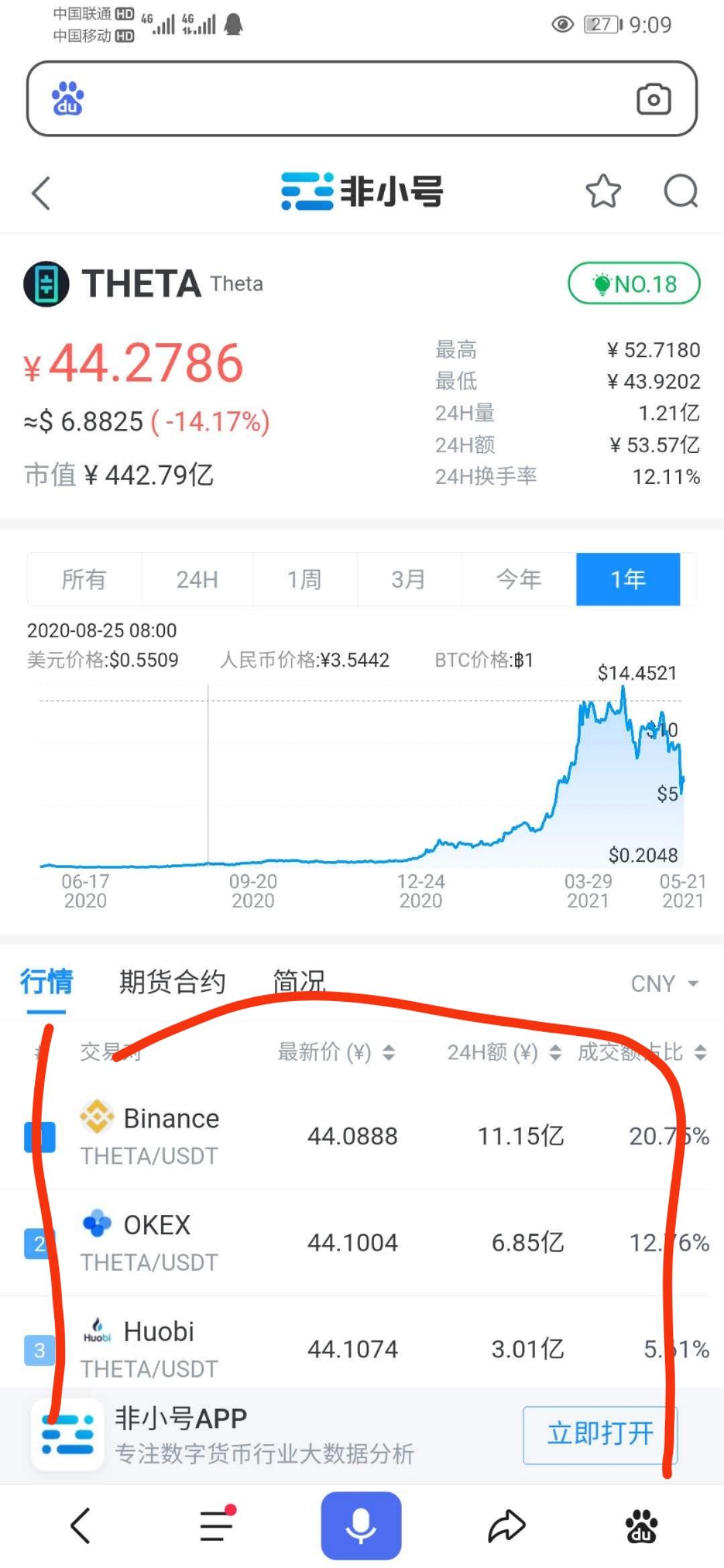The width and height of the screenshot is (724, 1568).
Task: Select the 今年 chart range
Action: pos(518,579)
